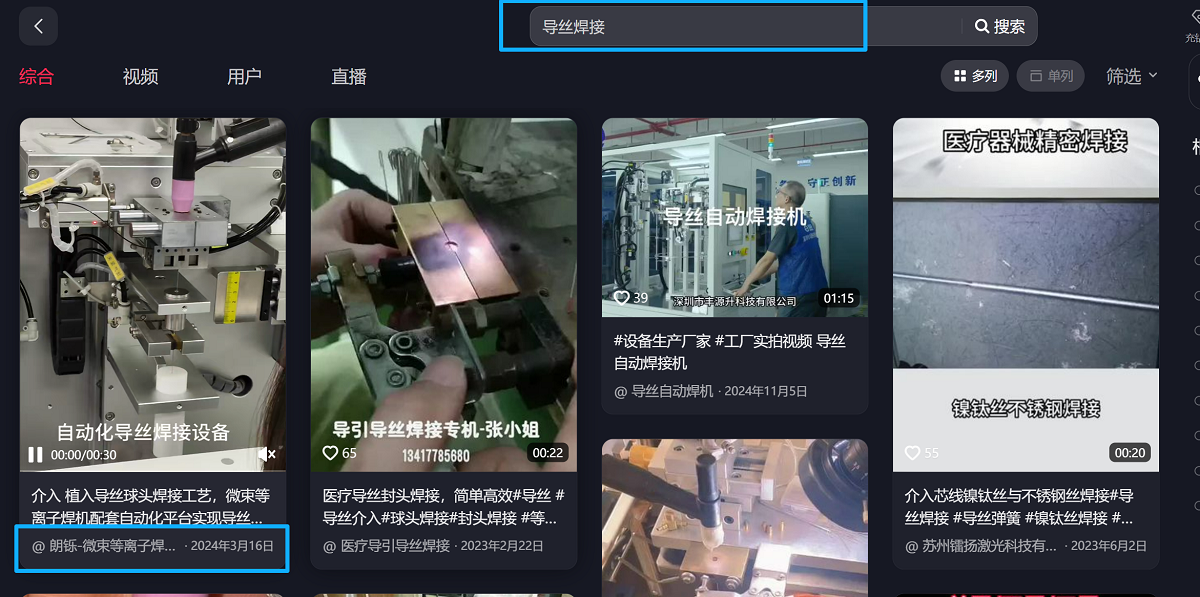Screen dimensions: 1200x597
Task: Unmute the 自动化导丝焊接设备 video preview
Action: coord(267,455)
